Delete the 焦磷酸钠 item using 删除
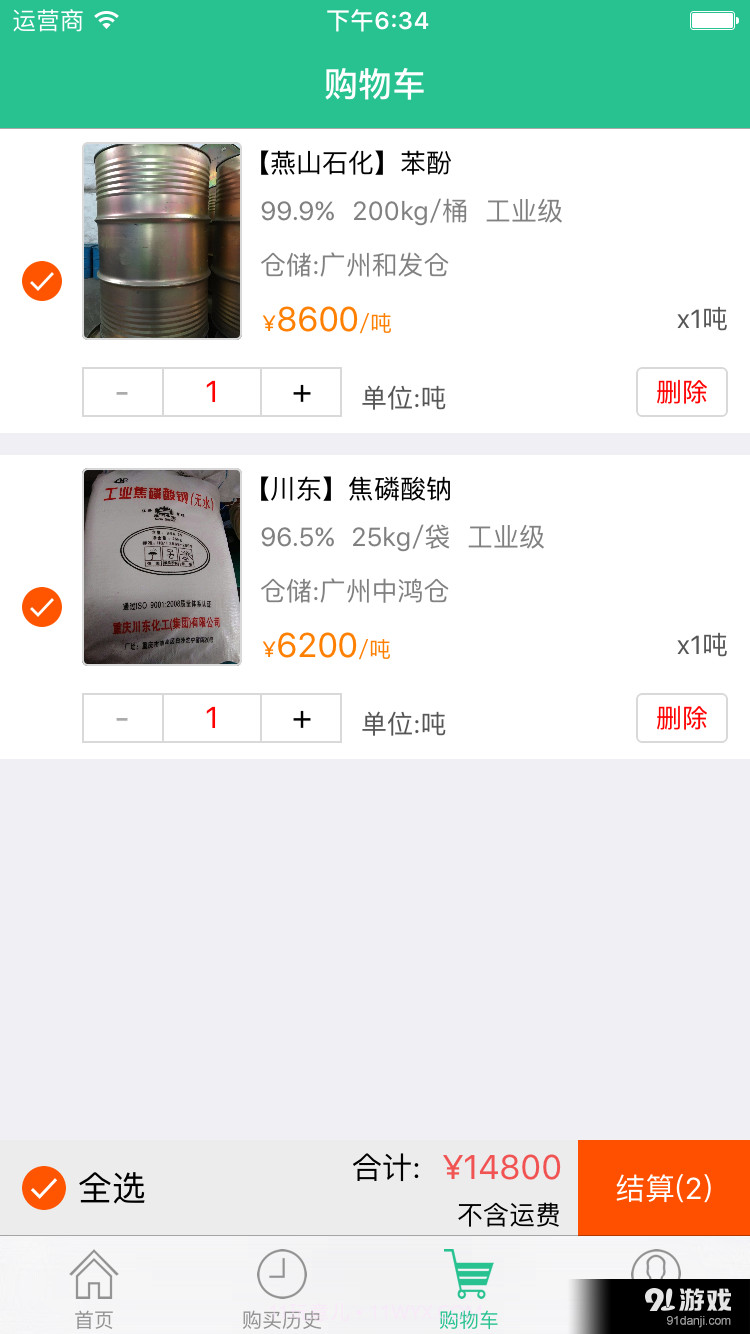This screenshot has width=750, height=1334. (682, 718)
